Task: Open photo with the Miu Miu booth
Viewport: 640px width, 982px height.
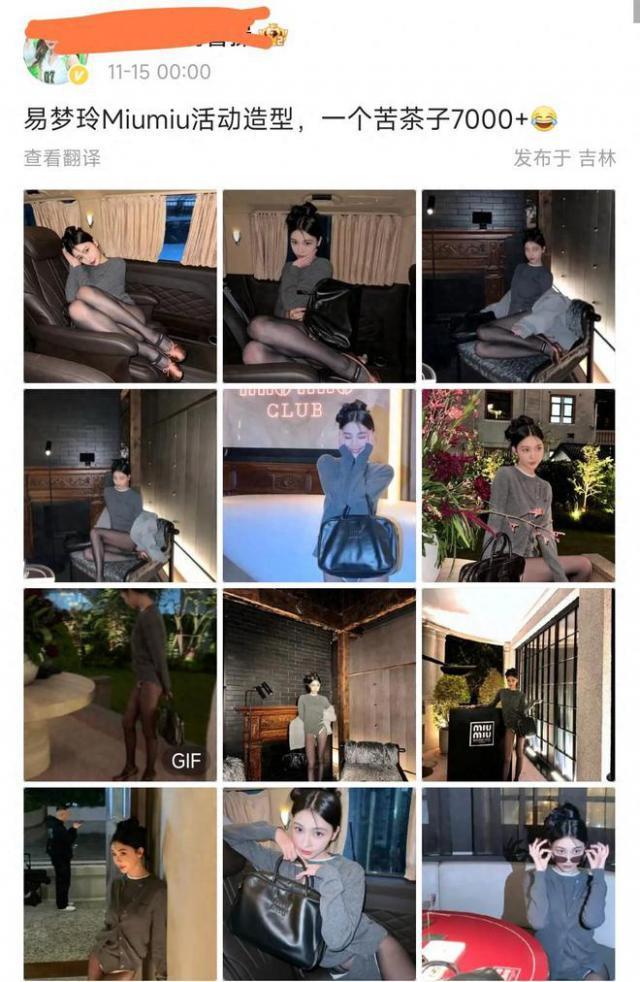Action: click(x=518, y=684)
